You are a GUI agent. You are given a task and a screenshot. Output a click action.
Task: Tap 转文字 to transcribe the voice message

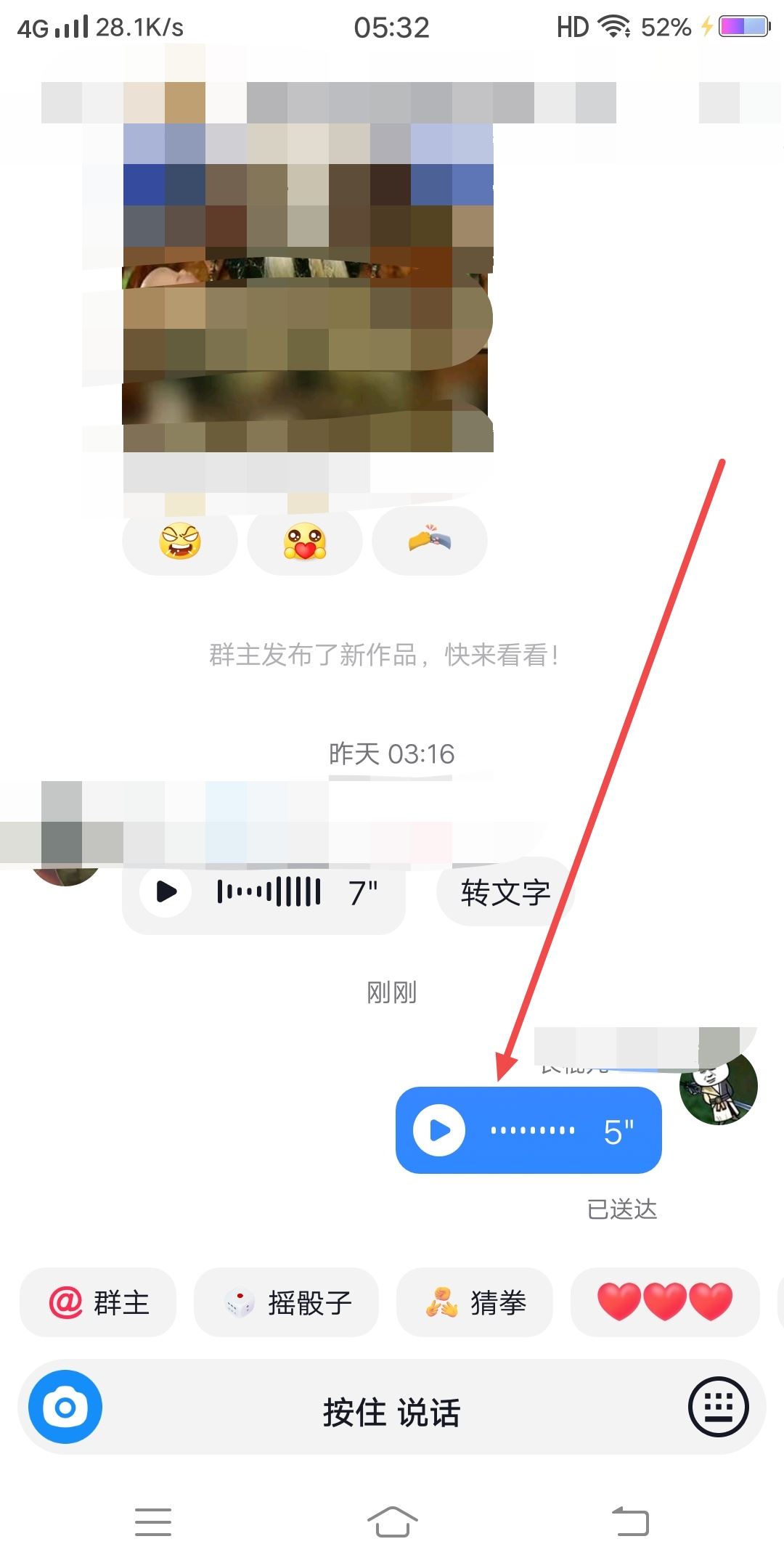coord(505,892)
